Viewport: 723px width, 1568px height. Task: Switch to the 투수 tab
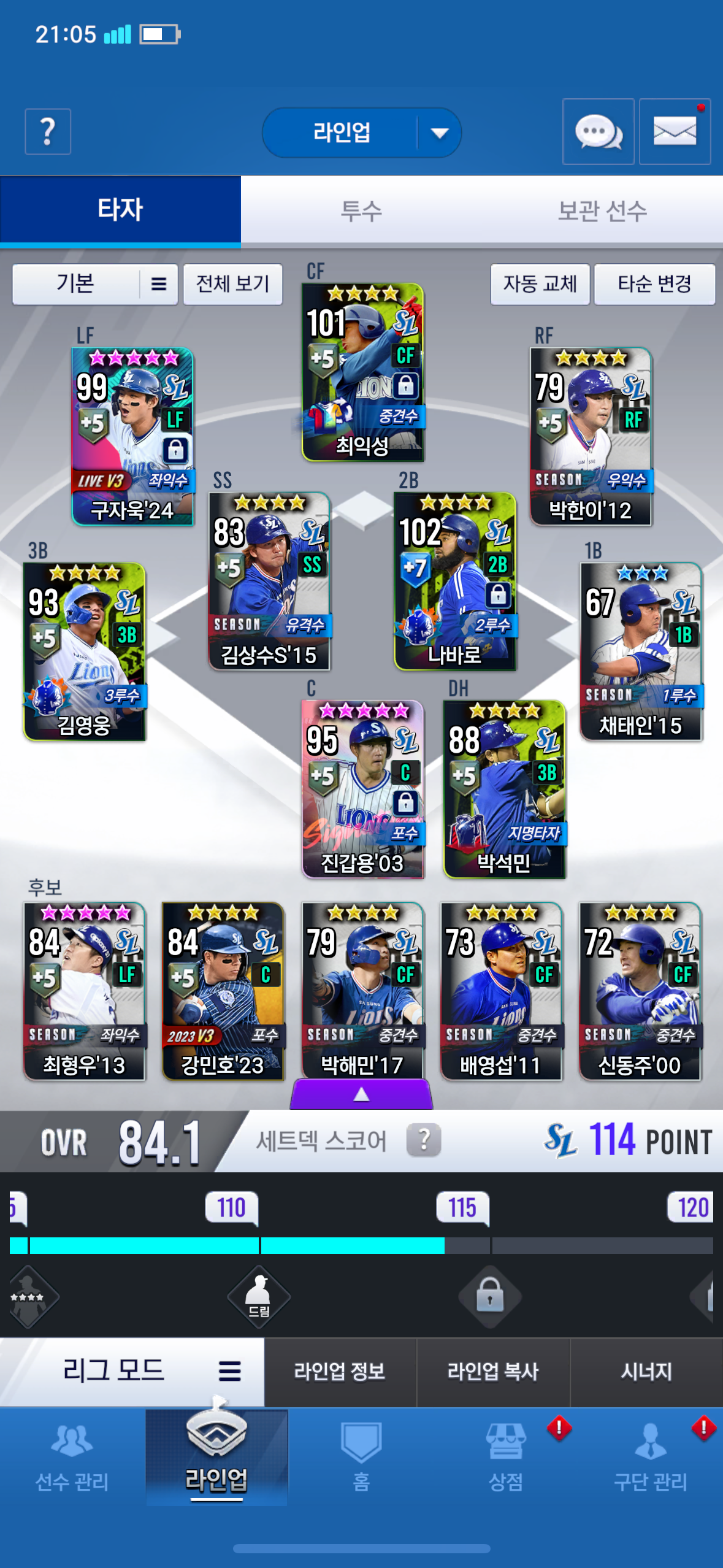[x=361, y=211]
